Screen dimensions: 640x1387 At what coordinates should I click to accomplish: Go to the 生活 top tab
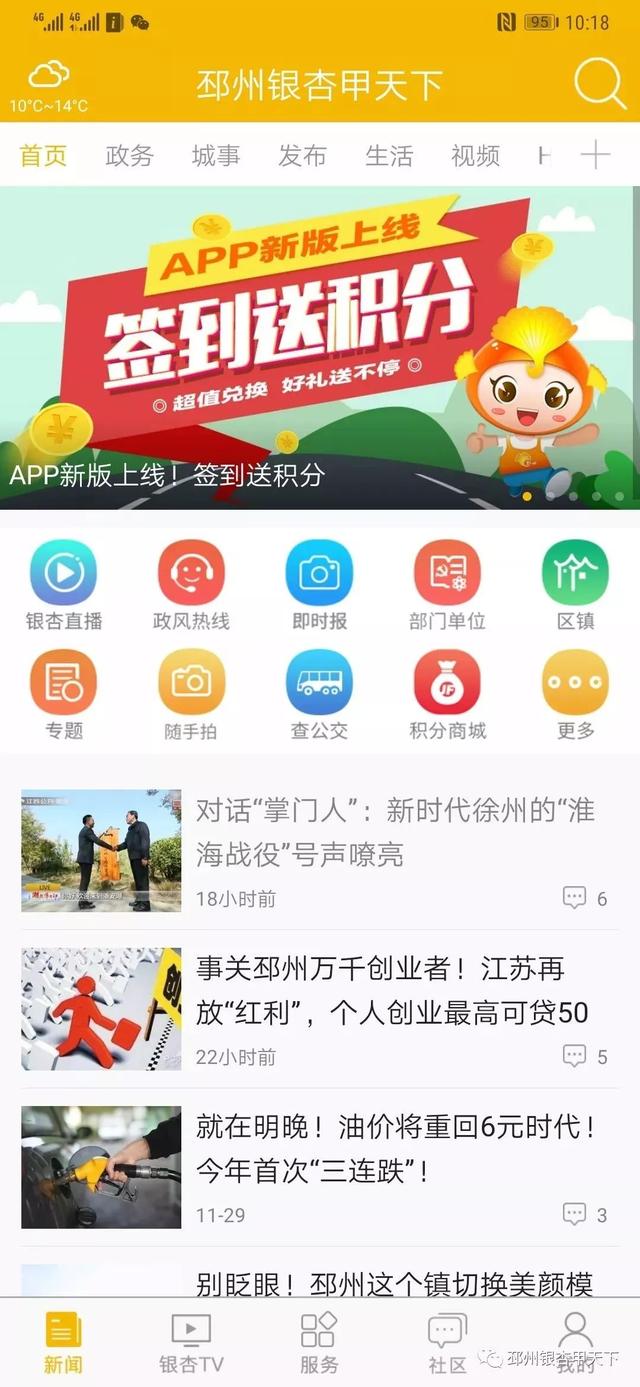tap(388, 156)
